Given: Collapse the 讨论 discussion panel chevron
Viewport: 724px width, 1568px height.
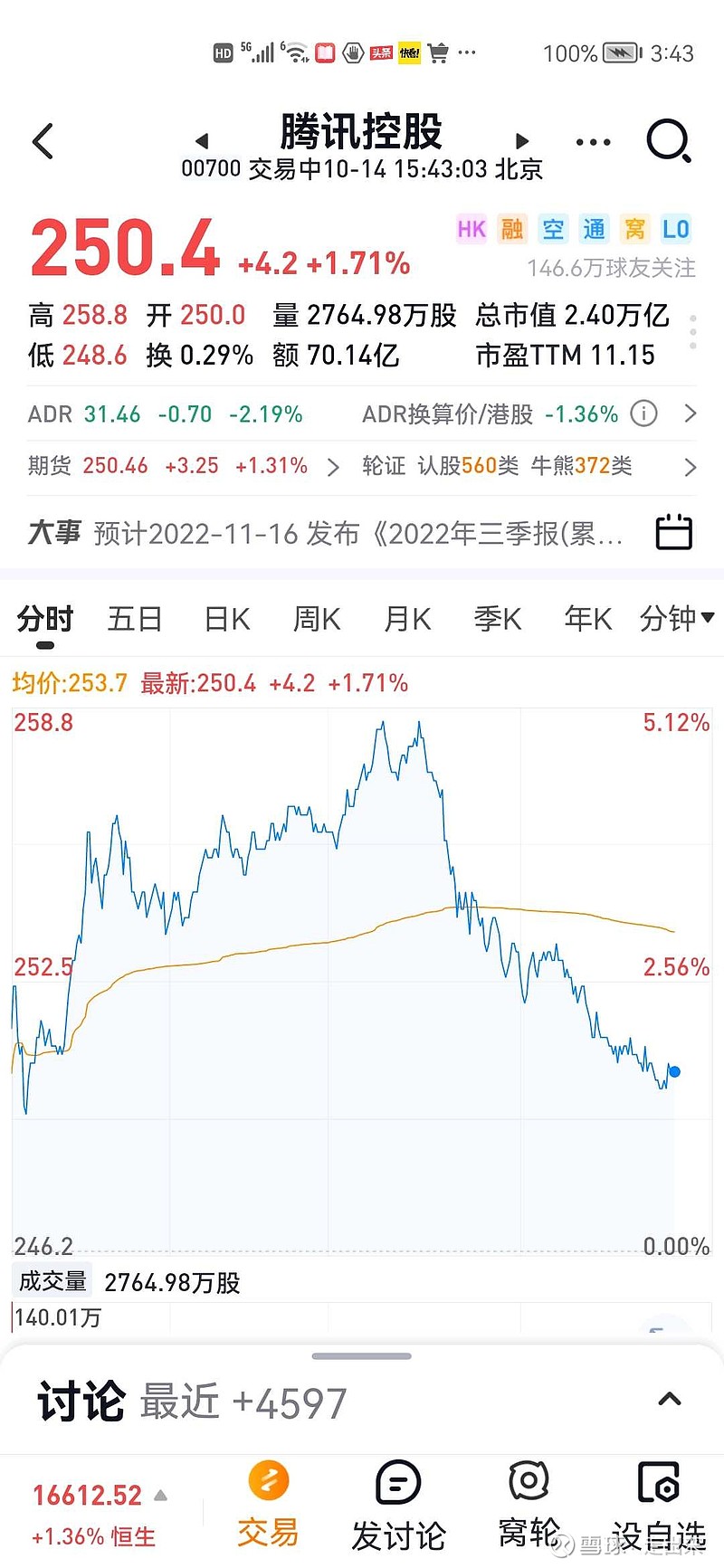Looking at the screenshot, I should 671,1399.
